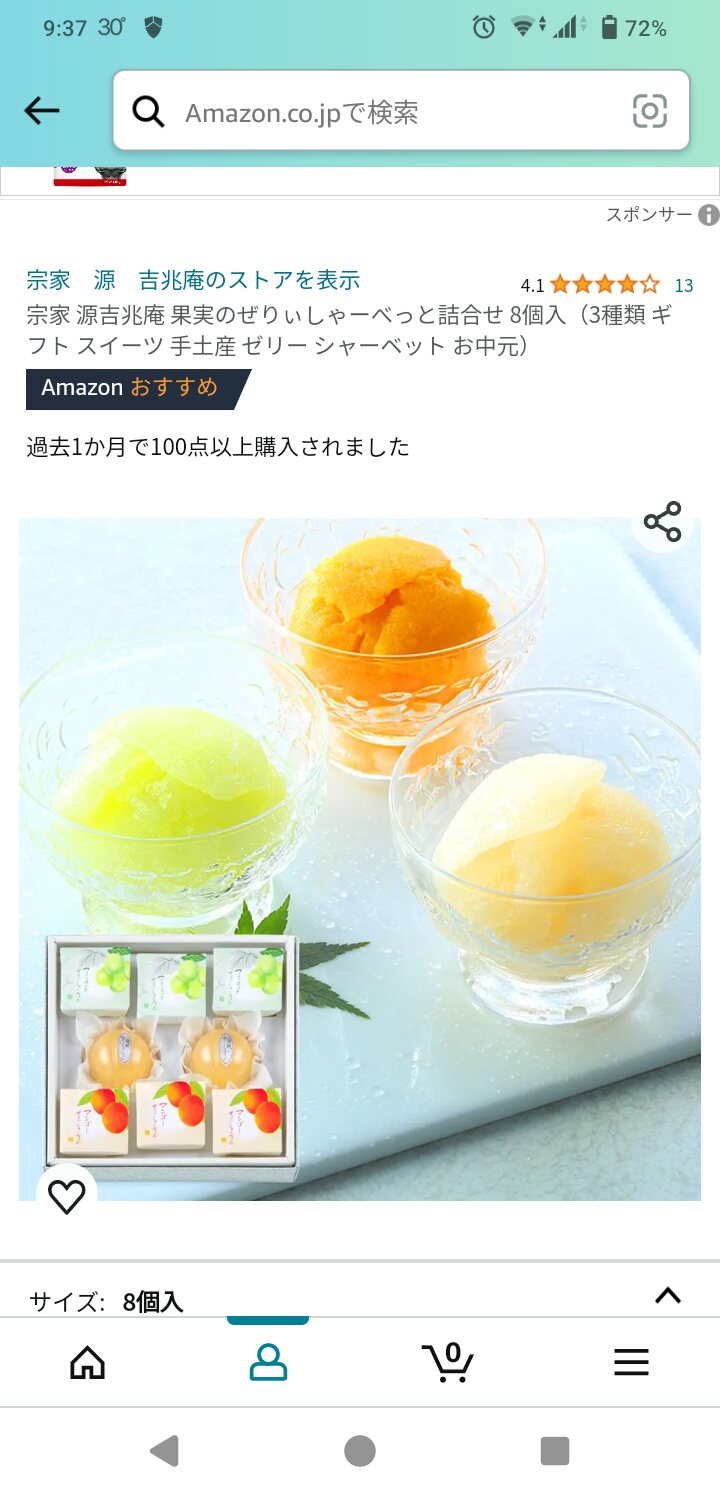Open the shopping cart
720x1496 pixels.
point(448,1362)
